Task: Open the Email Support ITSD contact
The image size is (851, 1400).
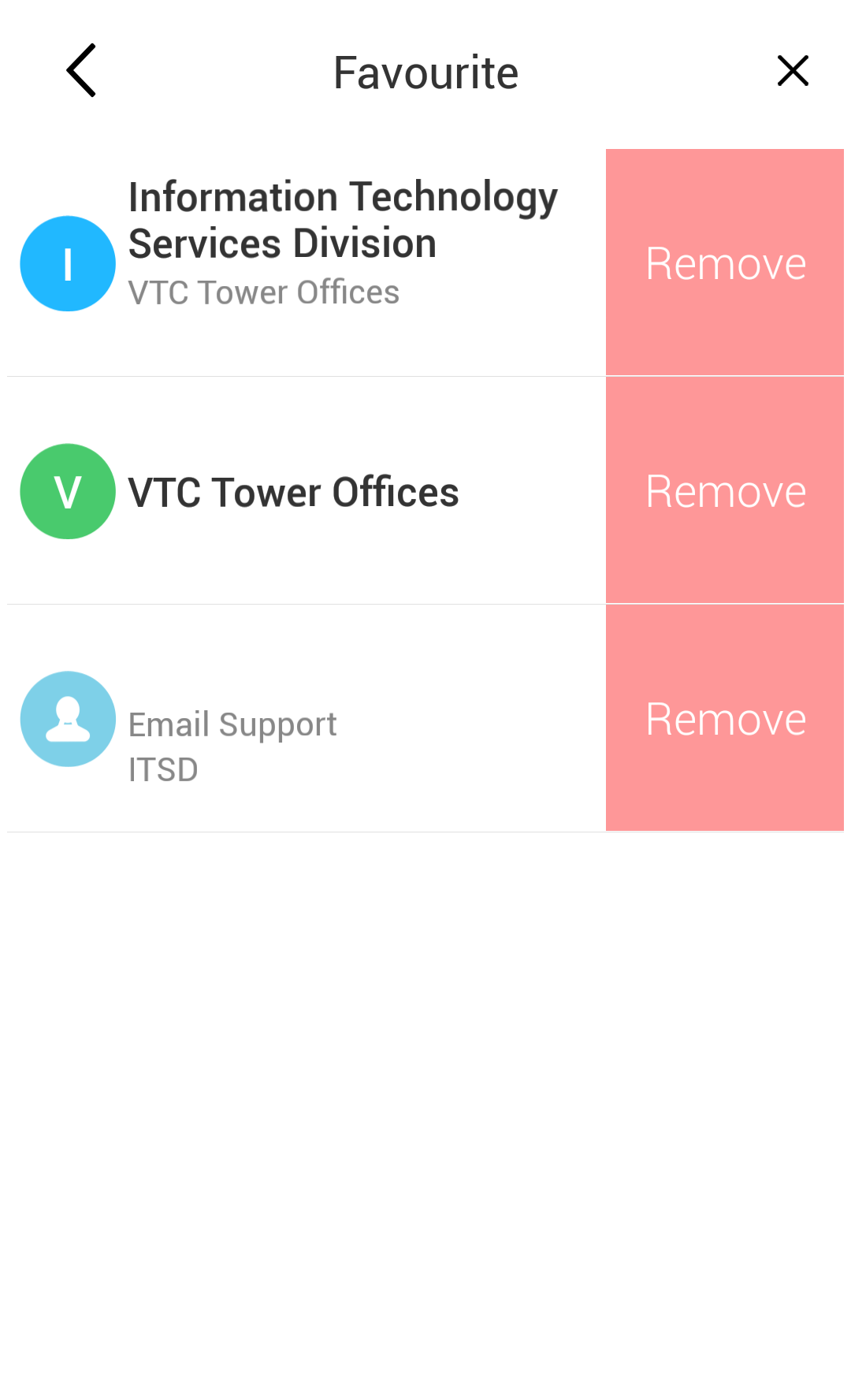Action: click(307, 718)
